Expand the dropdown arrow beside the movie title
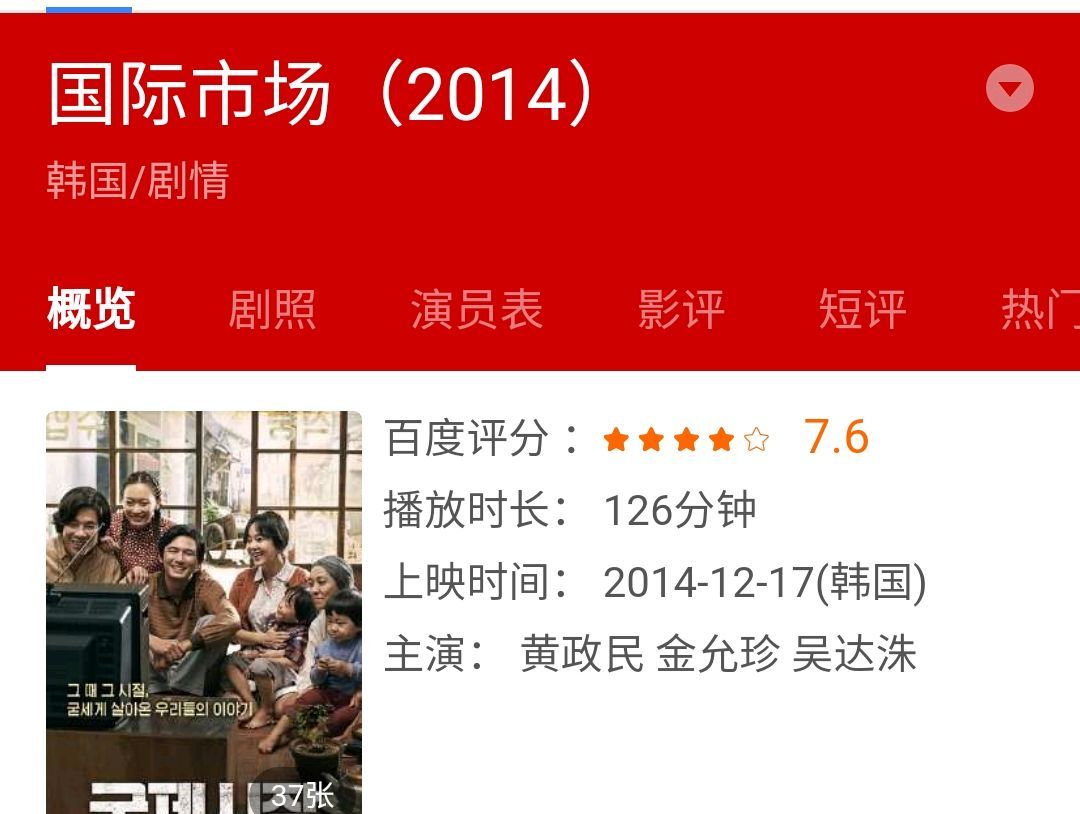This screenshot has height=814, width=1080. point(1009,89)
